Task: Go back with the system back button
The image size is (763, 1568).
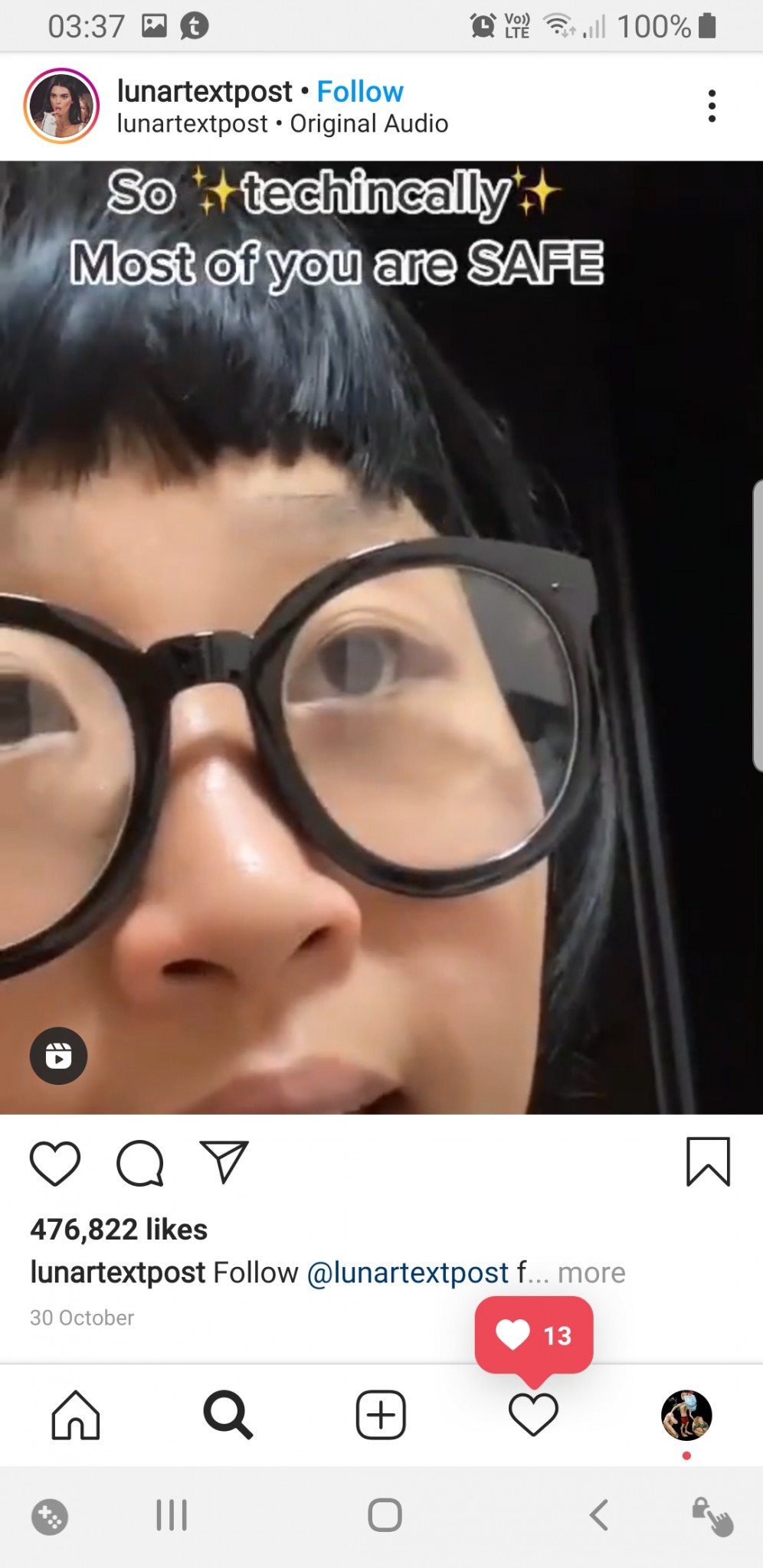Action: (x=599, y=1514)
